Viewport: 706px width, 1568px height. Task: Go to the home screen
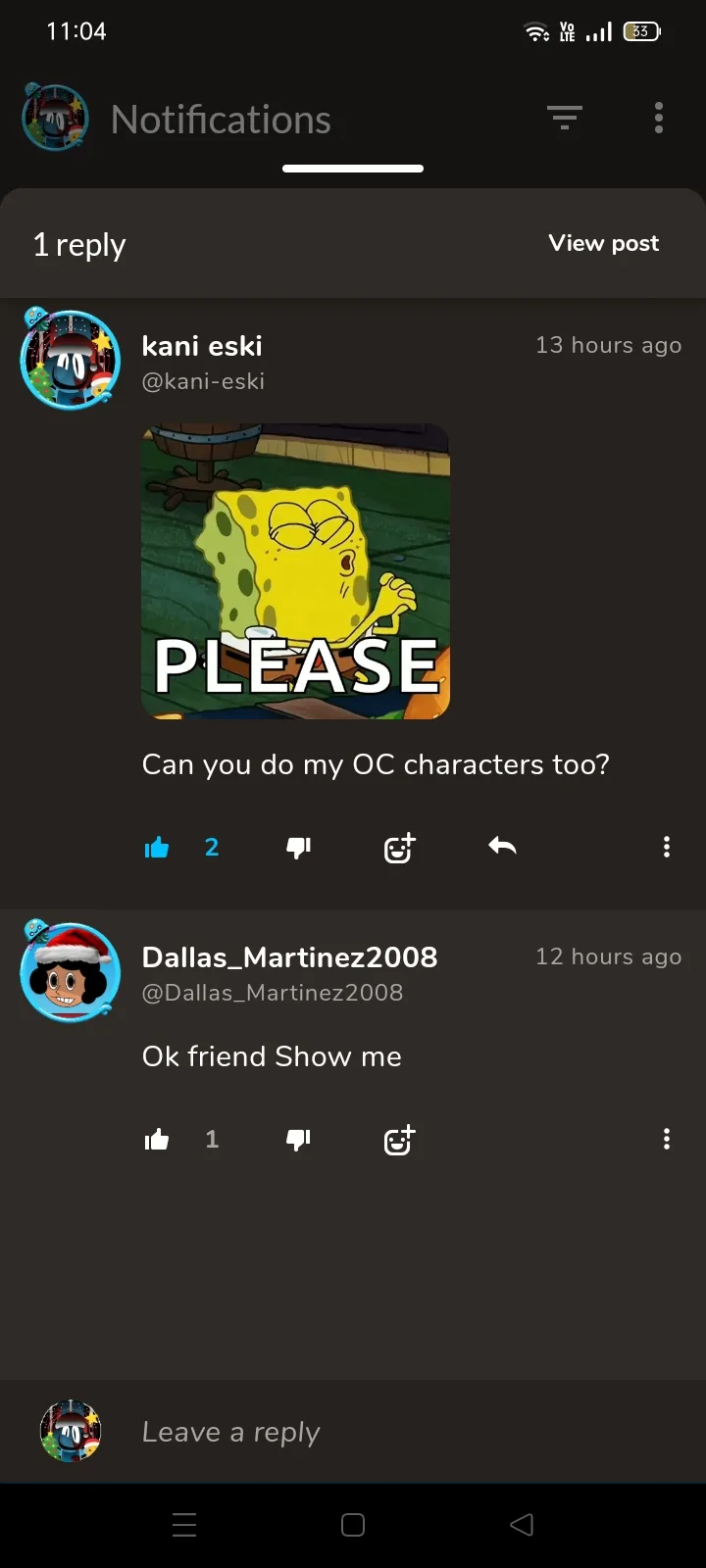pos(353,1525)
